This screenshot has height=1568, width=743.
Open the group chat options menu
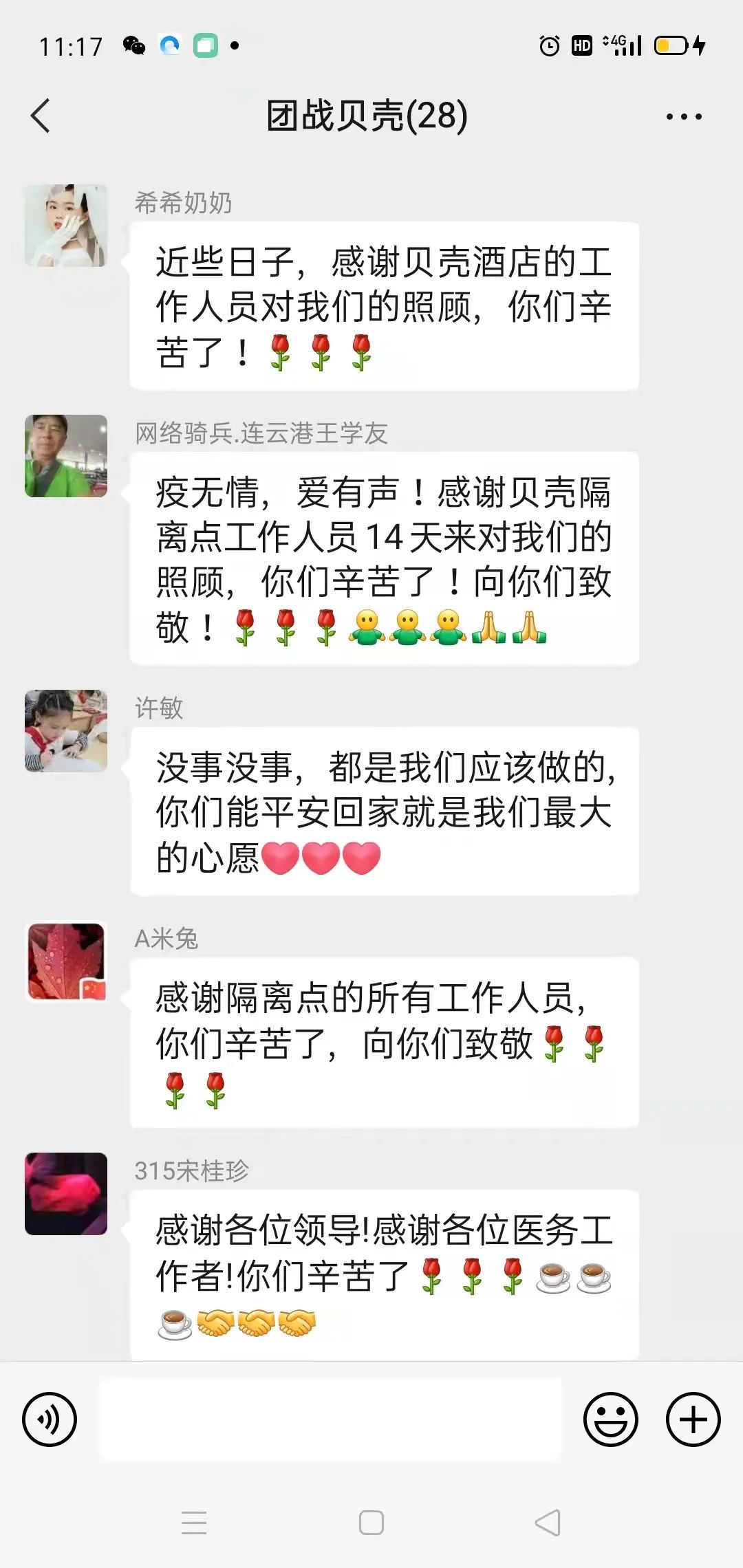[684, 116]
